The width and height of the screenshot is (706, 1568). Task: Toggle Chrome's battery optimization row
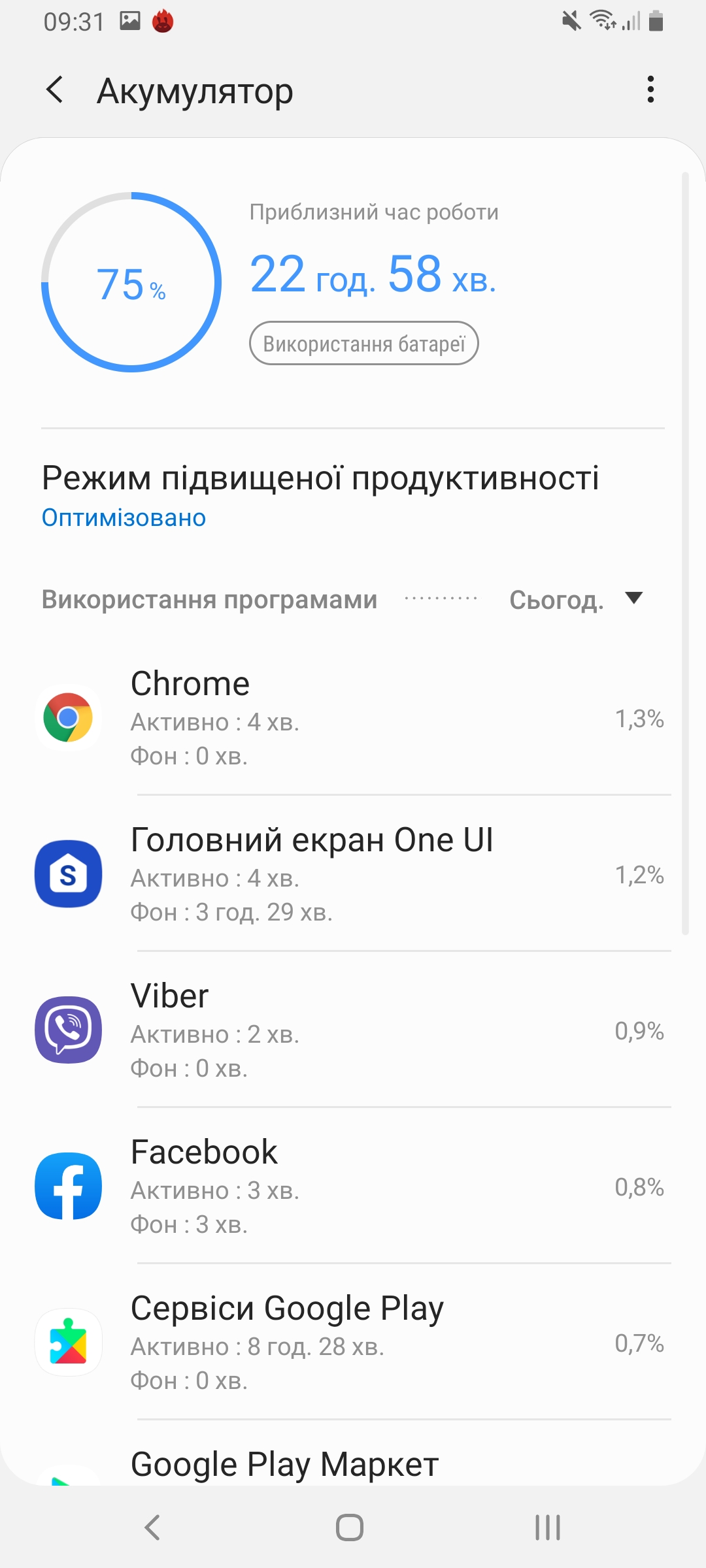click(x=353, y=719)
